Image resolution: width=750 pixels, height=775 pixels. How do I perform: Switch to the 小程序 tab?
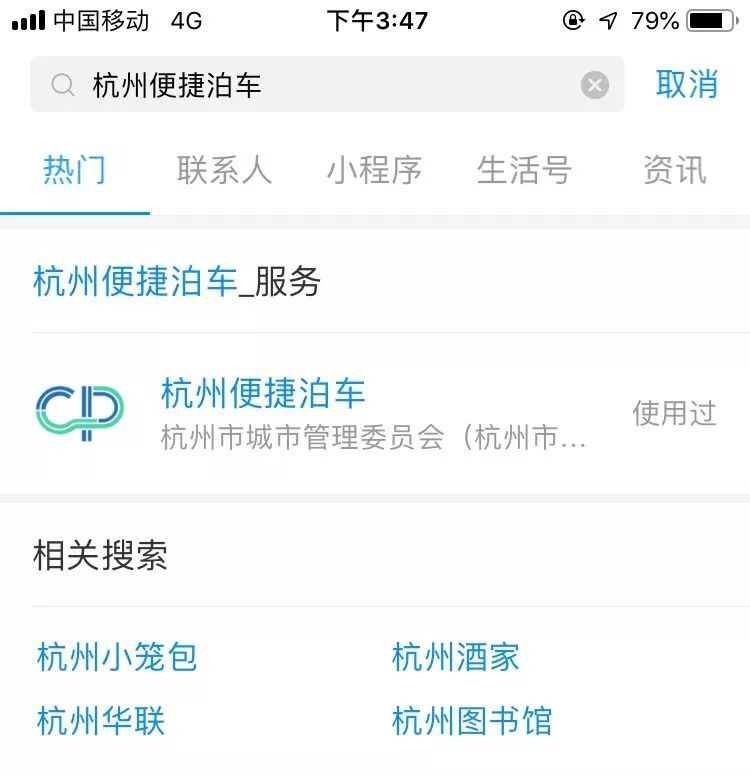tap(374, 170)
